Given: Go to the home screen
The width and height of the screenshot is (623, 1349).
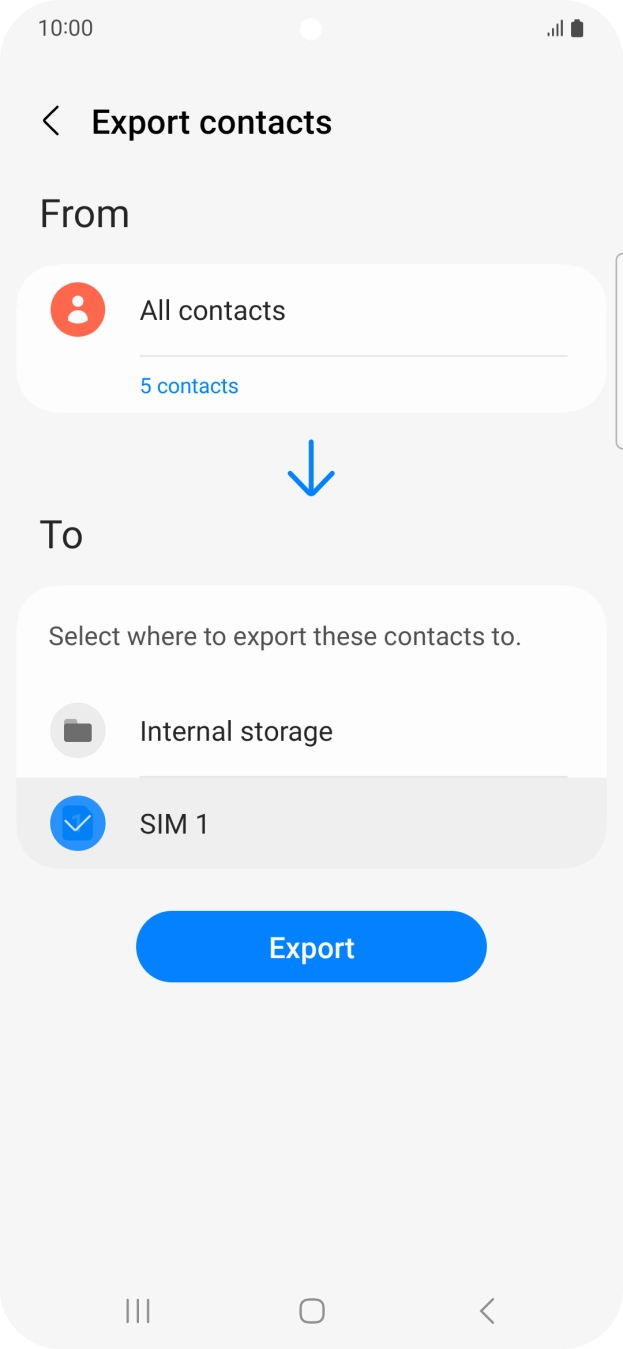Looking at the screenshot, I should [312, 1311].
